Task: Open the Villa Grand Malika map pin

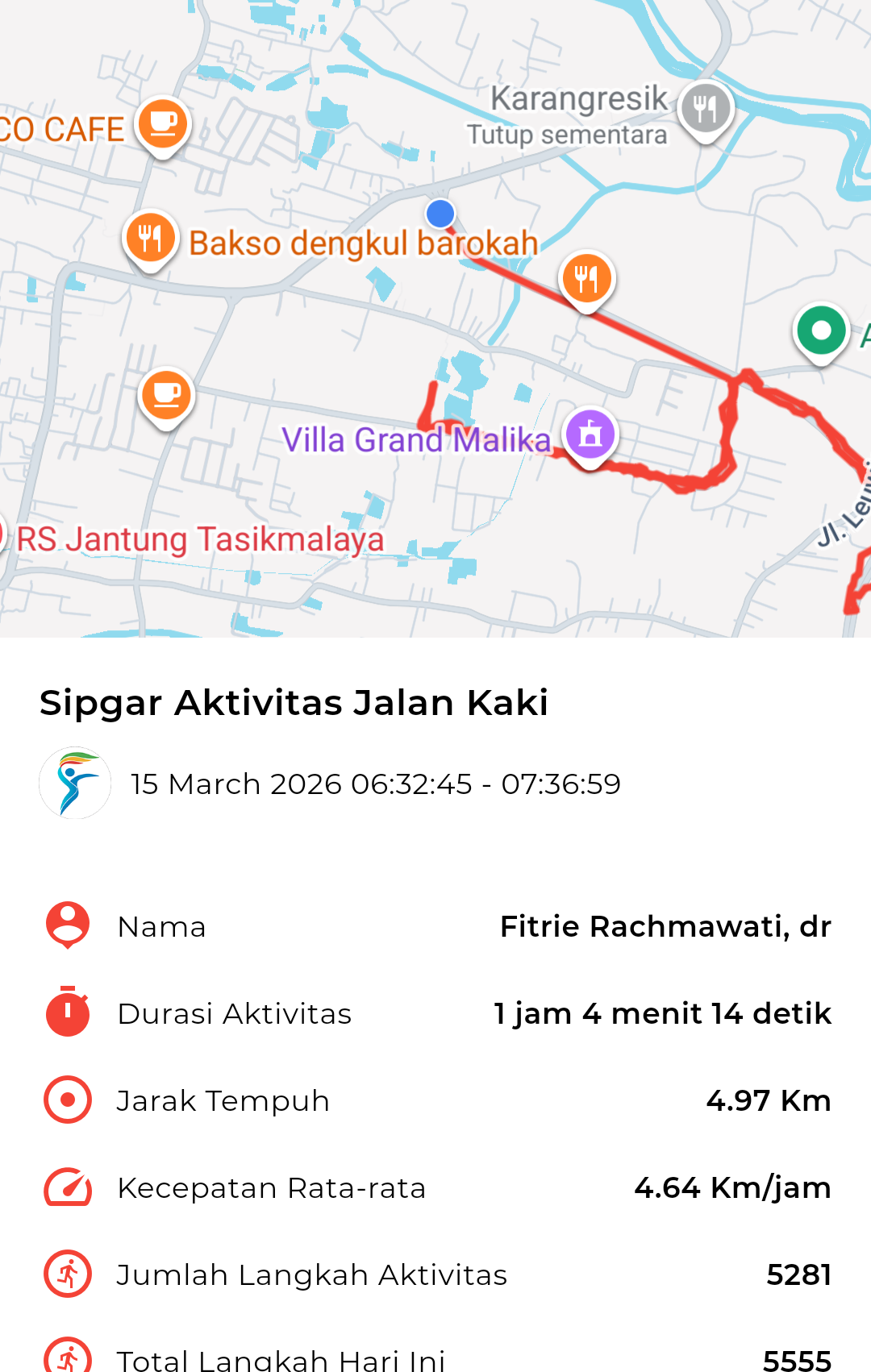Action: click(590, 434)
